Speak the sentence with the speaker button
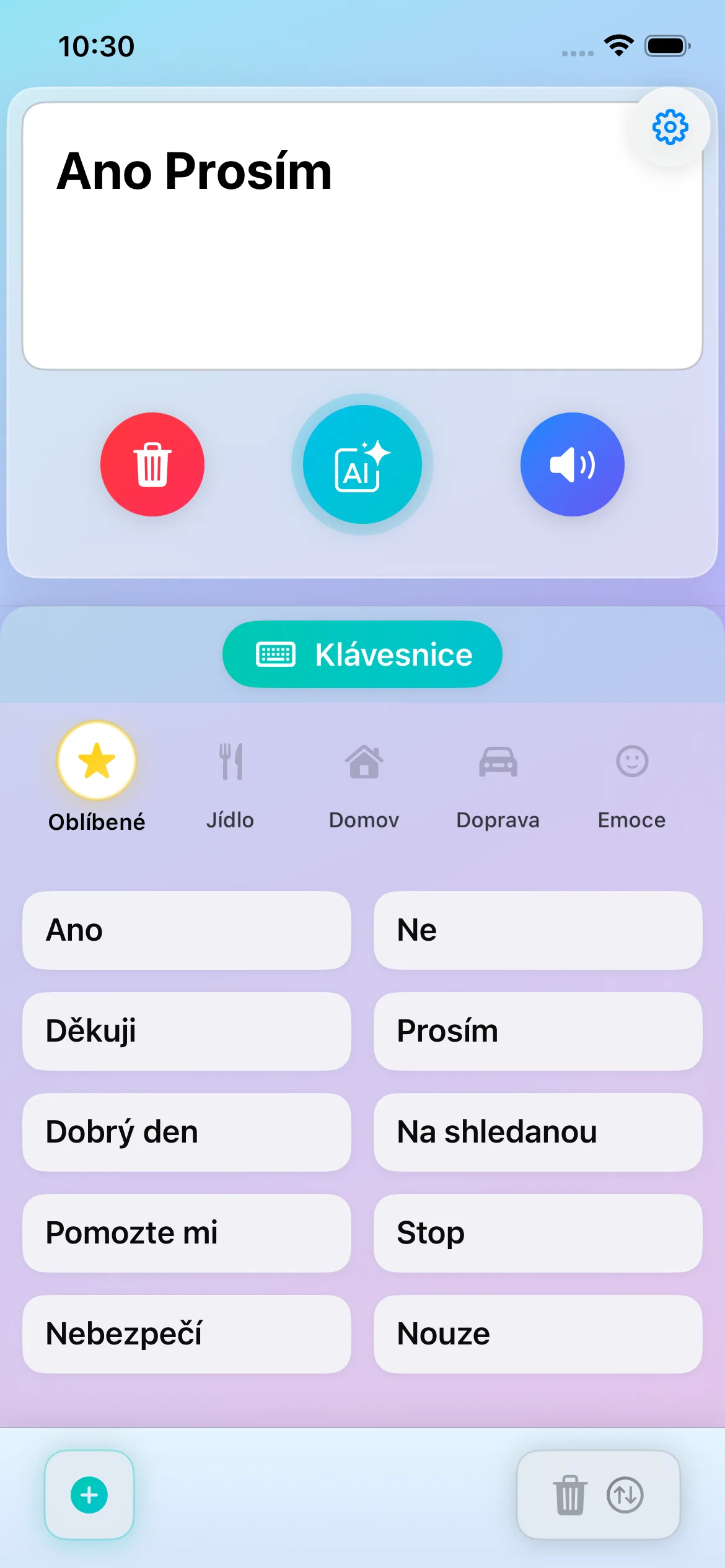The width and height of the screenshot is (725, 1568). [572, 464]
